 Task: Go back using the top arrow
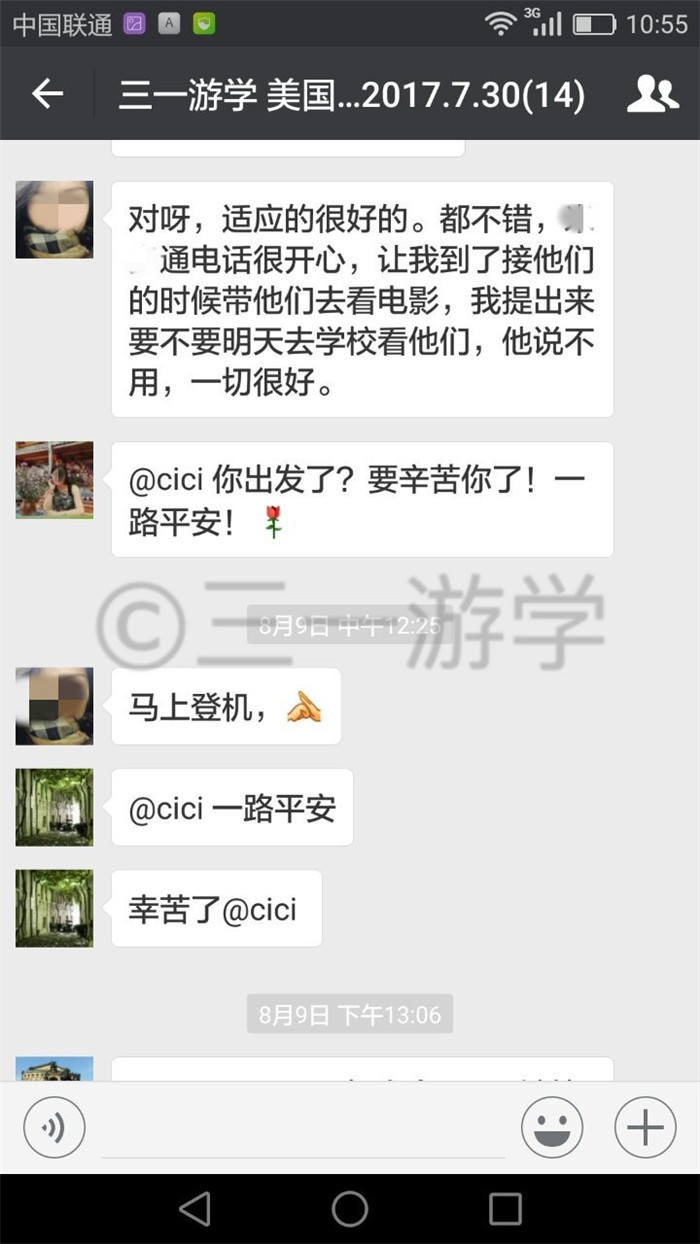(47, 94)
